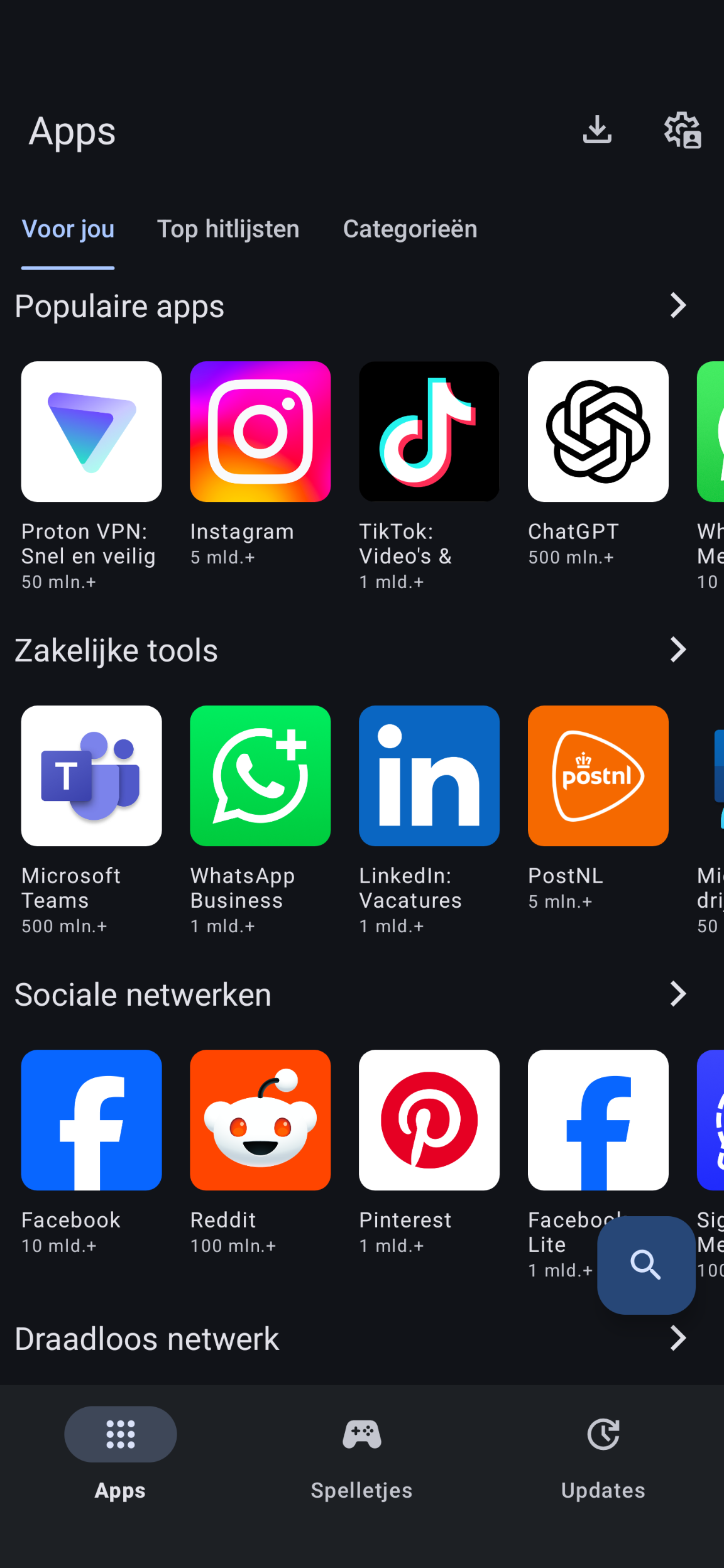The width and height of the screenshot is (724, 1568).
Task: Select the WhatsApp Business icon
Action: click(260, 775)
